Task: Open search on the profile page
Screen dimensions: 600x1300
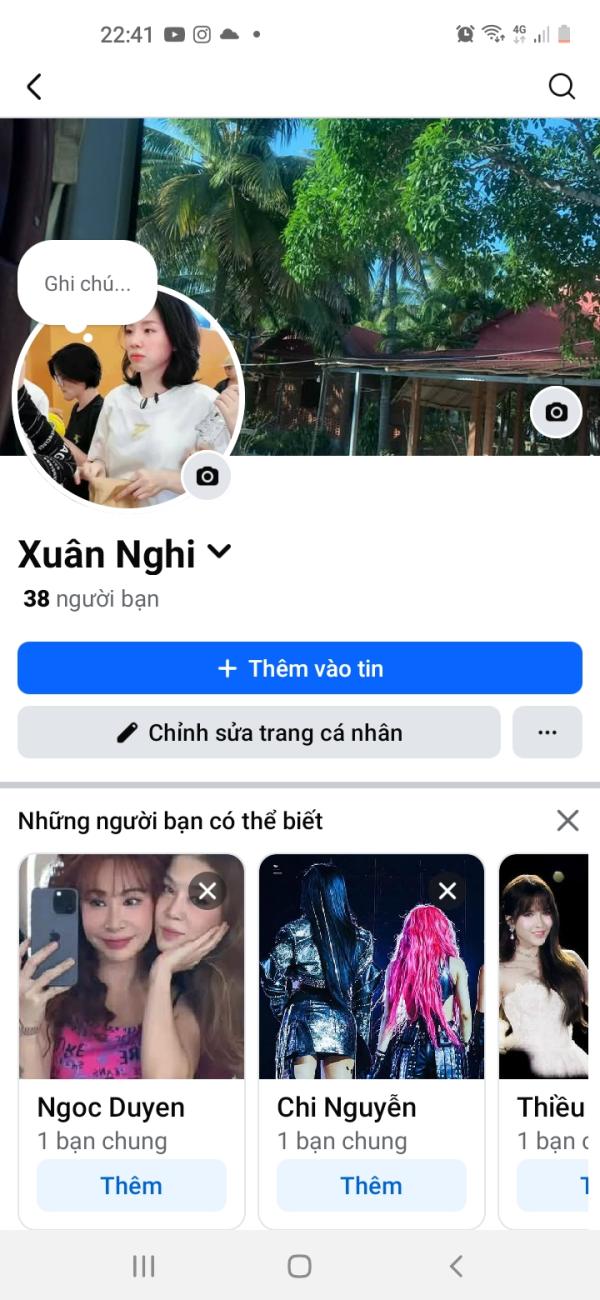Action: coord(562,87)
